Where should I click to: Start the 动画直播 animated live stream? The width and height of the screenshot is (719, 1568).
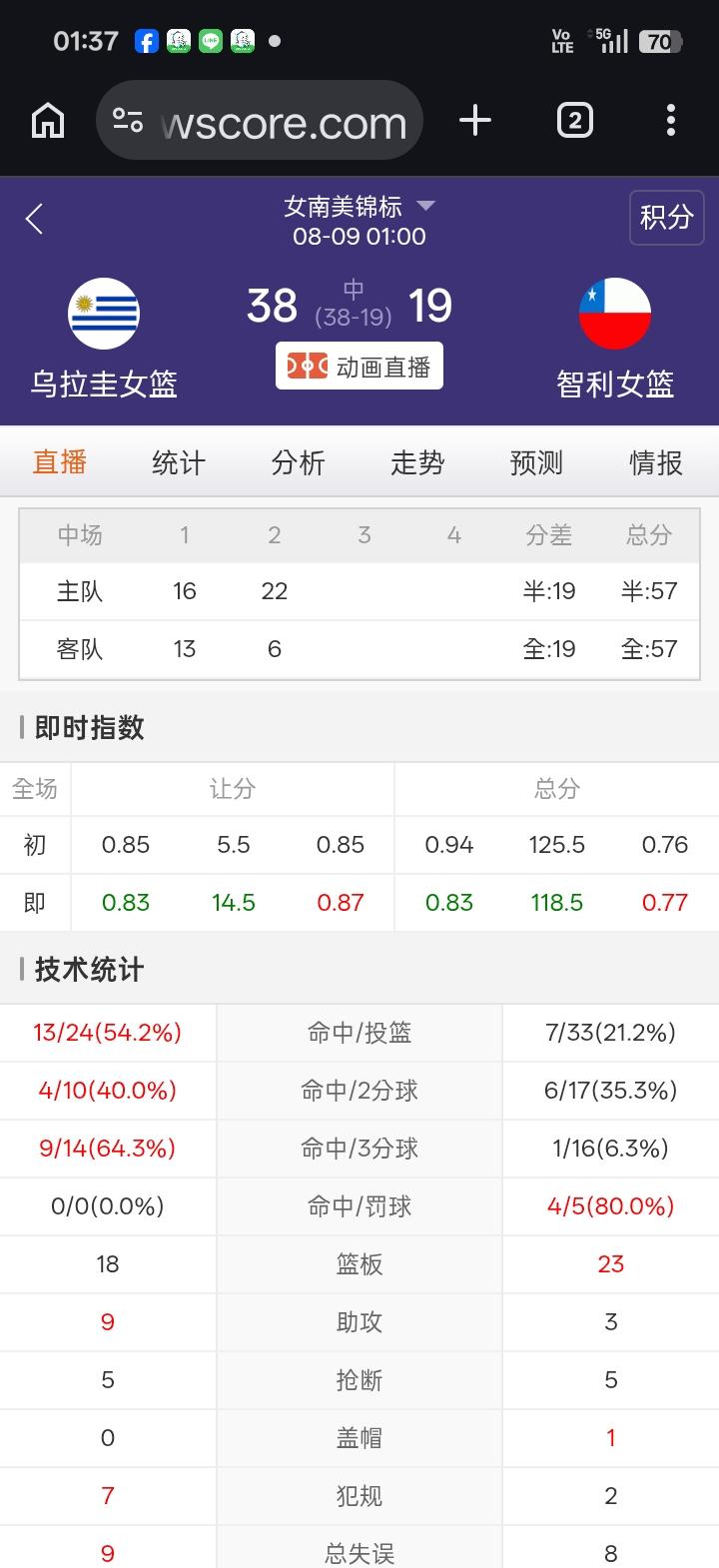(359, 367)
